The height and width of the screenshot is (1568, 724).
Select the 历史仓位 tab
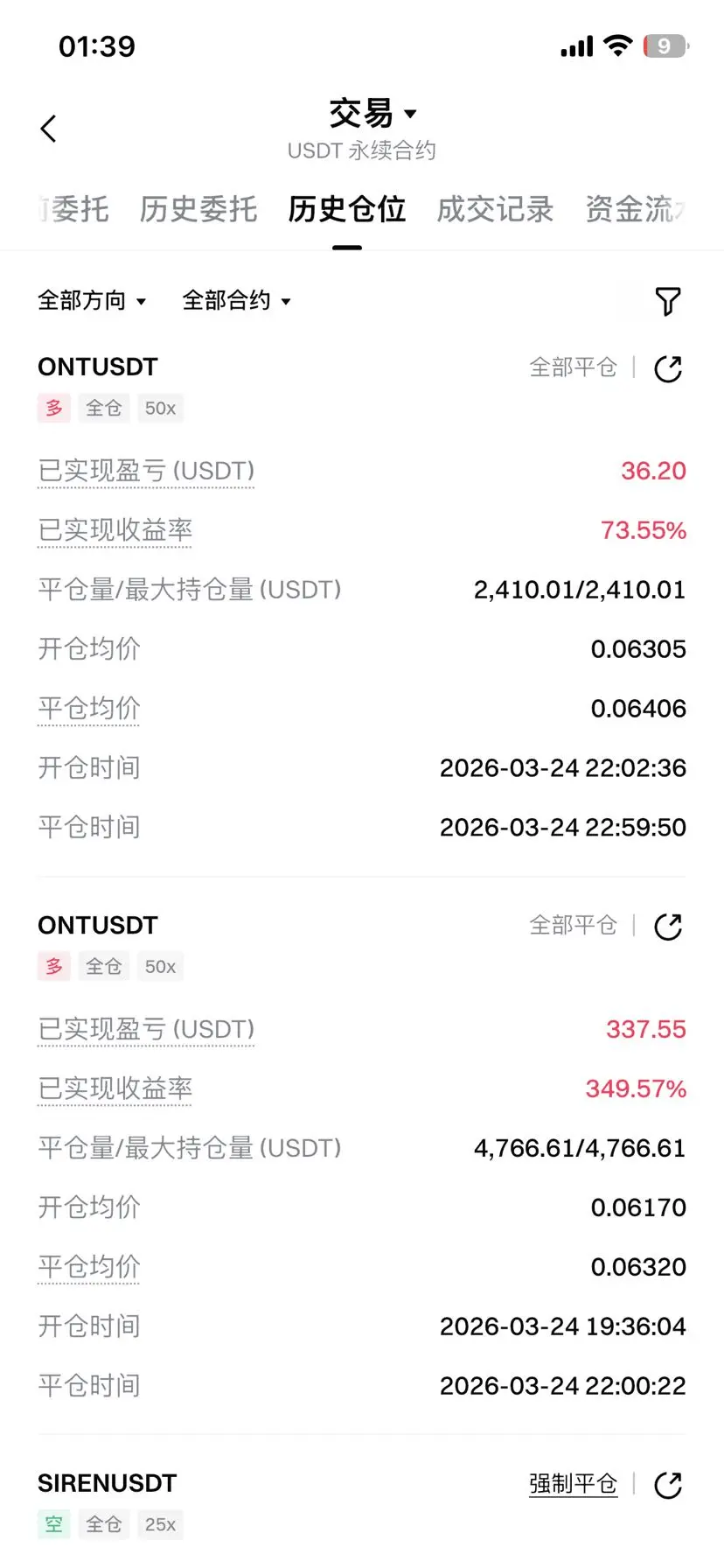[x=347, y=209]
